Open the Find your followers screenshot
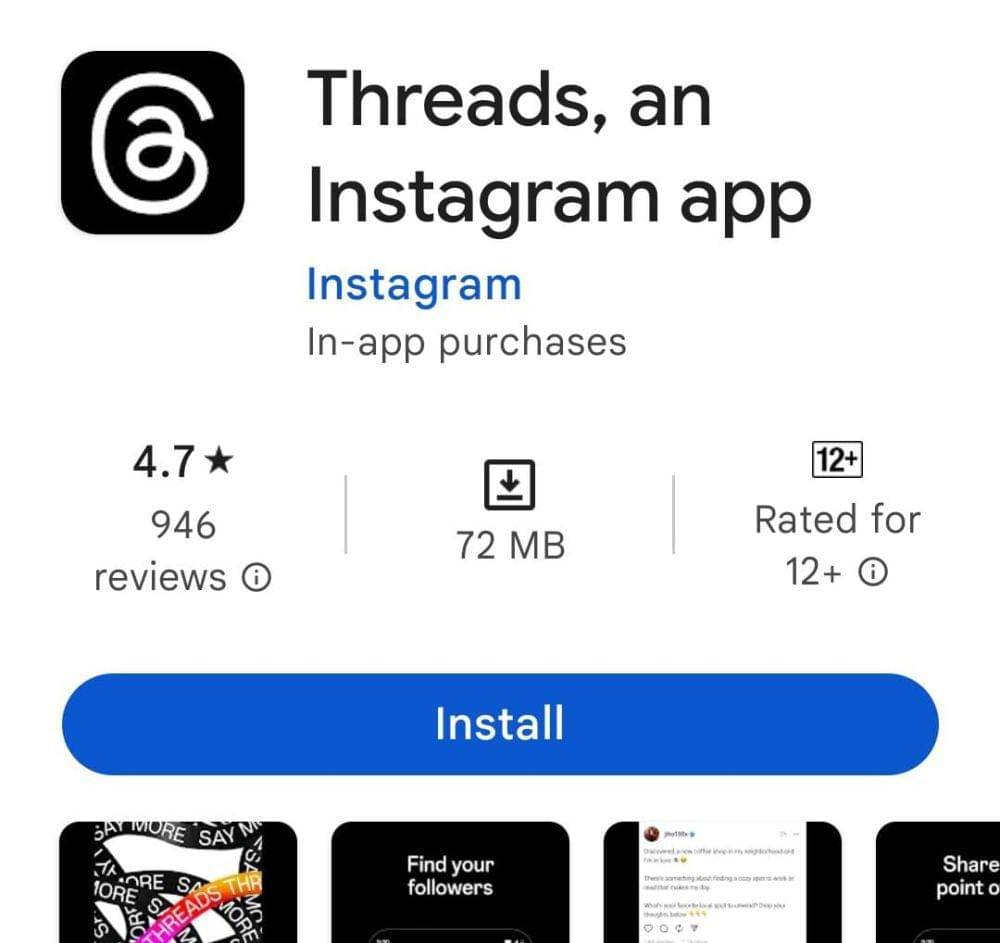Viewport: 1000px width, 943px height. (x=450, y=882)
